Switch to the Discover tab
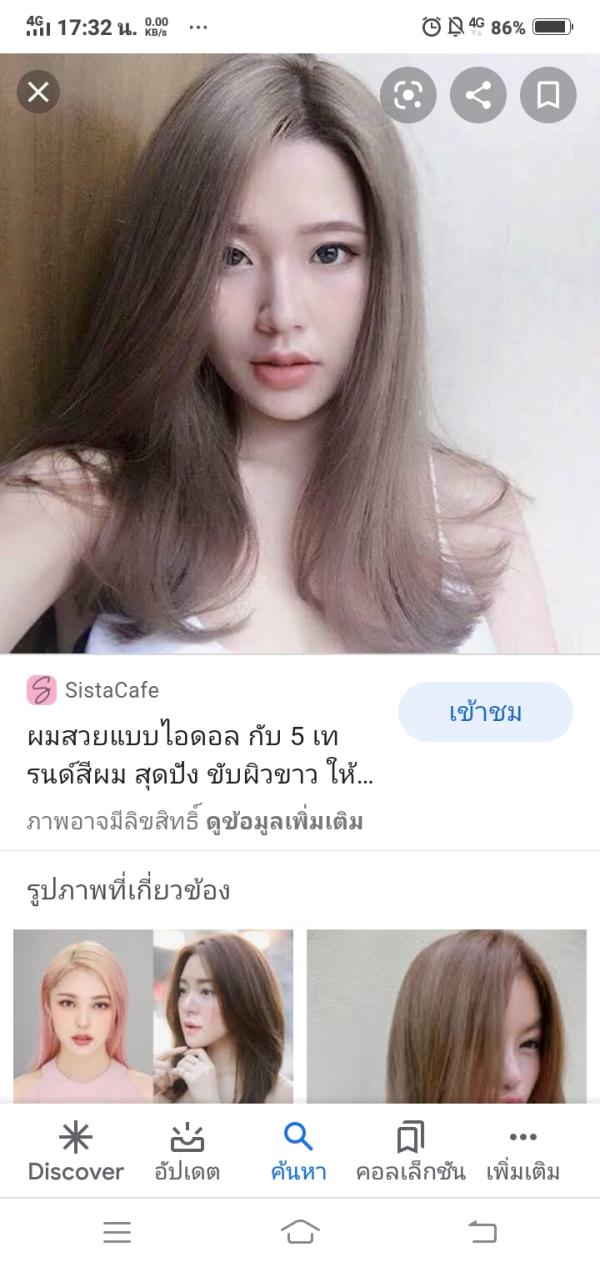Viewport: 600px width, 1267px height. (x=76, y=1151)
